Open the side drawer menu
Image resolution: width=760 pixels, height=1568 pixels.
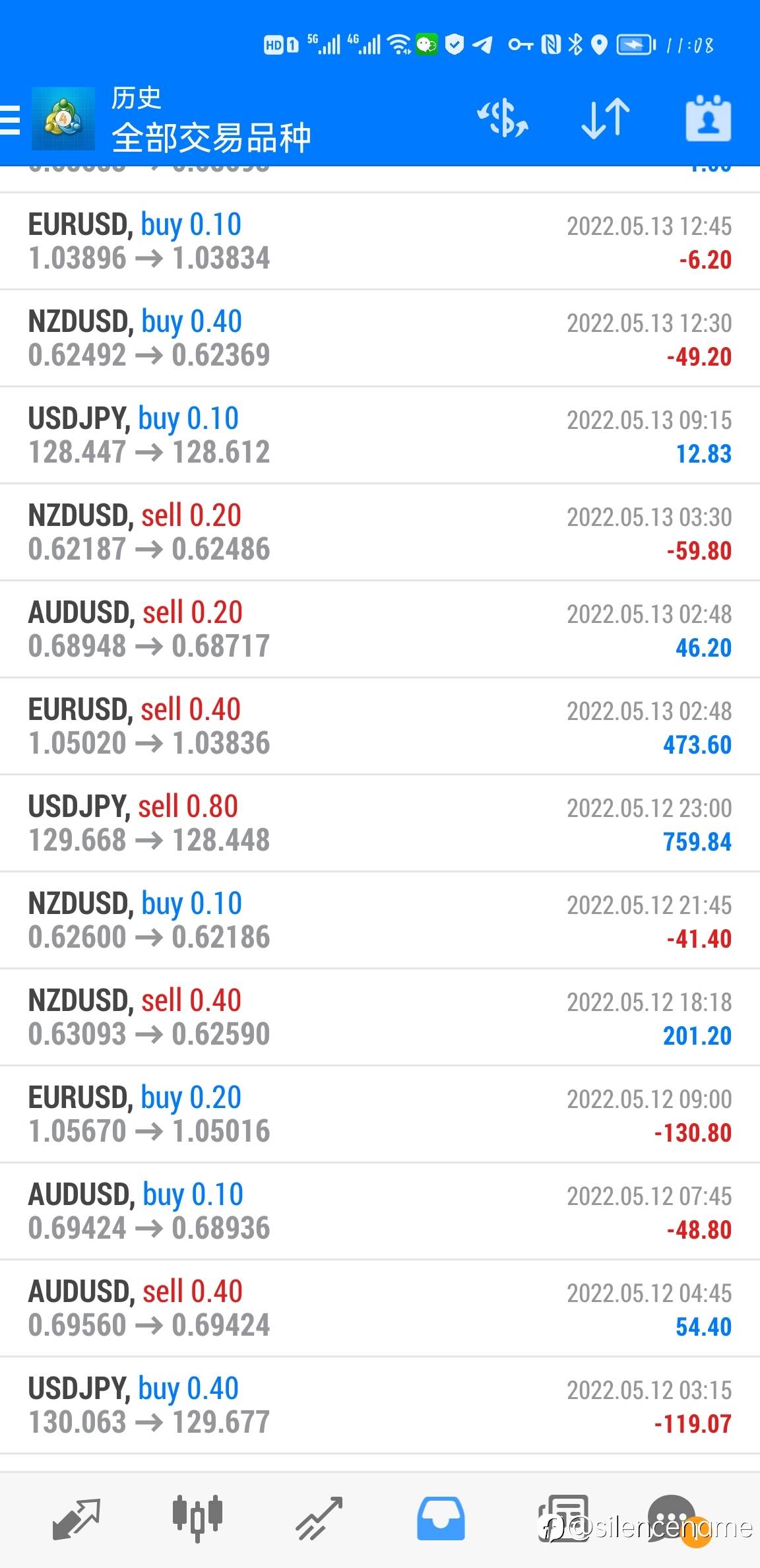(x=10, y=119)
